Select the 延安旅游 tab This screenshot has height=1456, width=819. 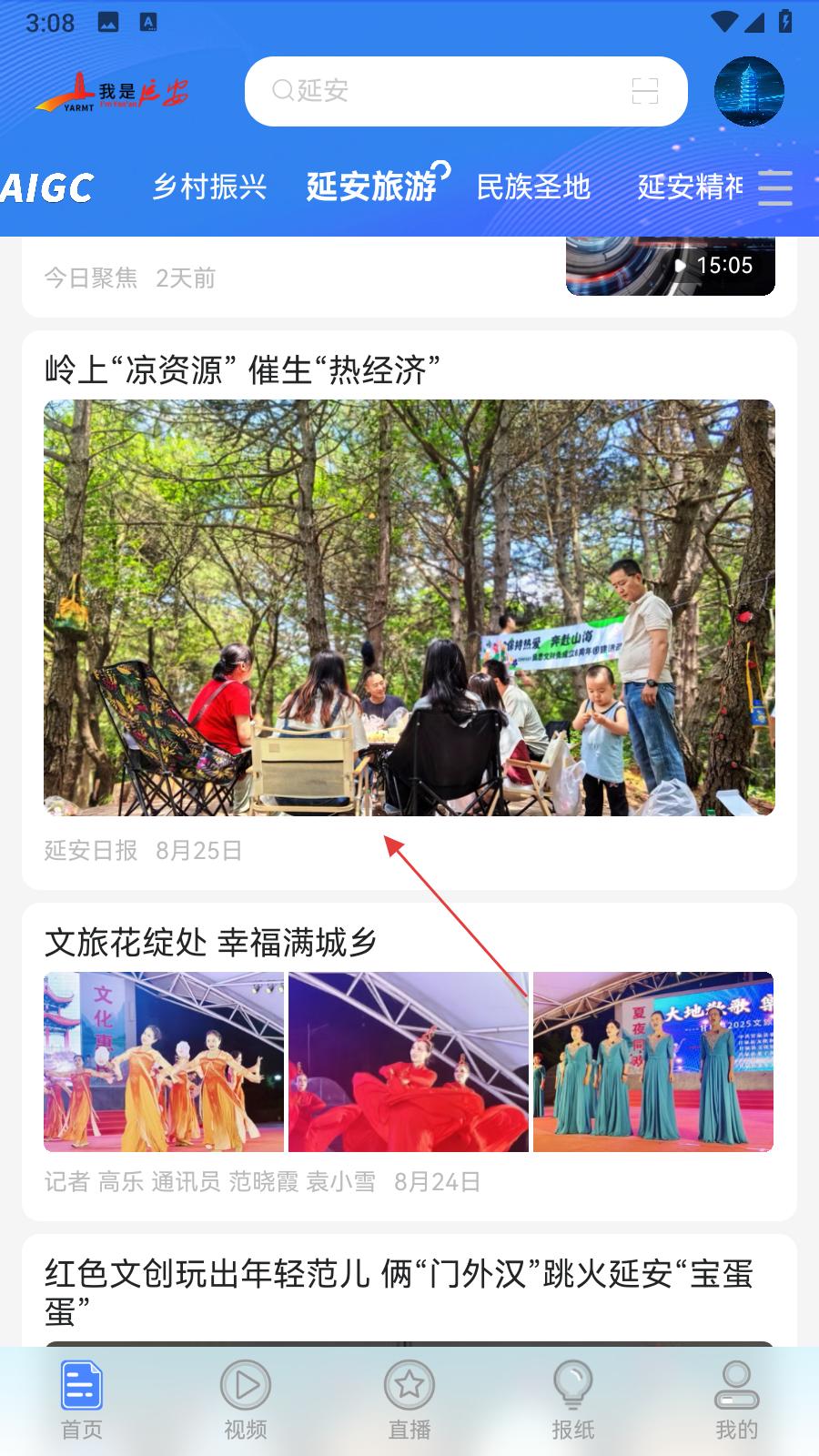pyautogui.click(x=371, y=187)
